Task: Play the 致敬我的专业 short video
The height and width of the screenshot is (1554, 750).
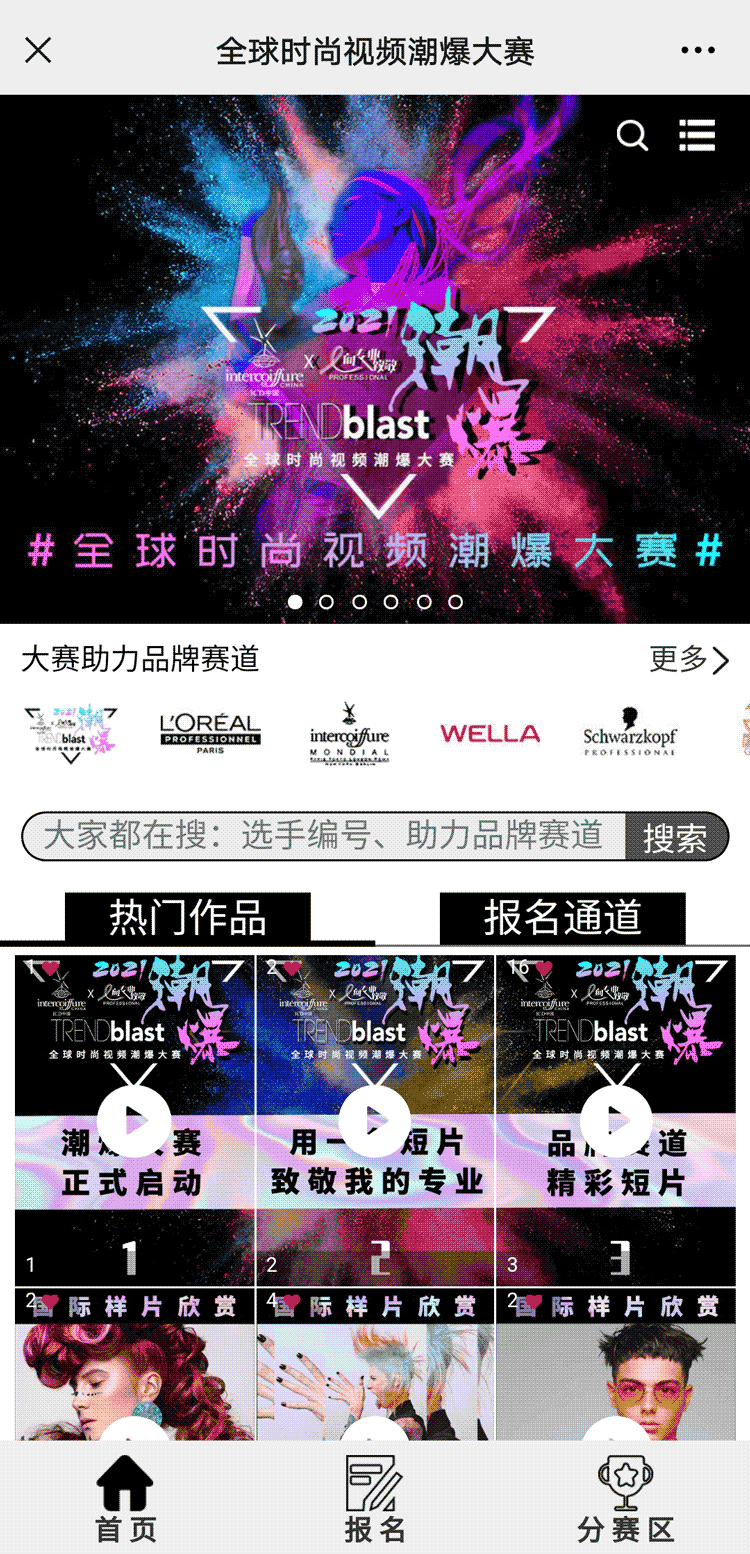Action: tap(375, 1121)
